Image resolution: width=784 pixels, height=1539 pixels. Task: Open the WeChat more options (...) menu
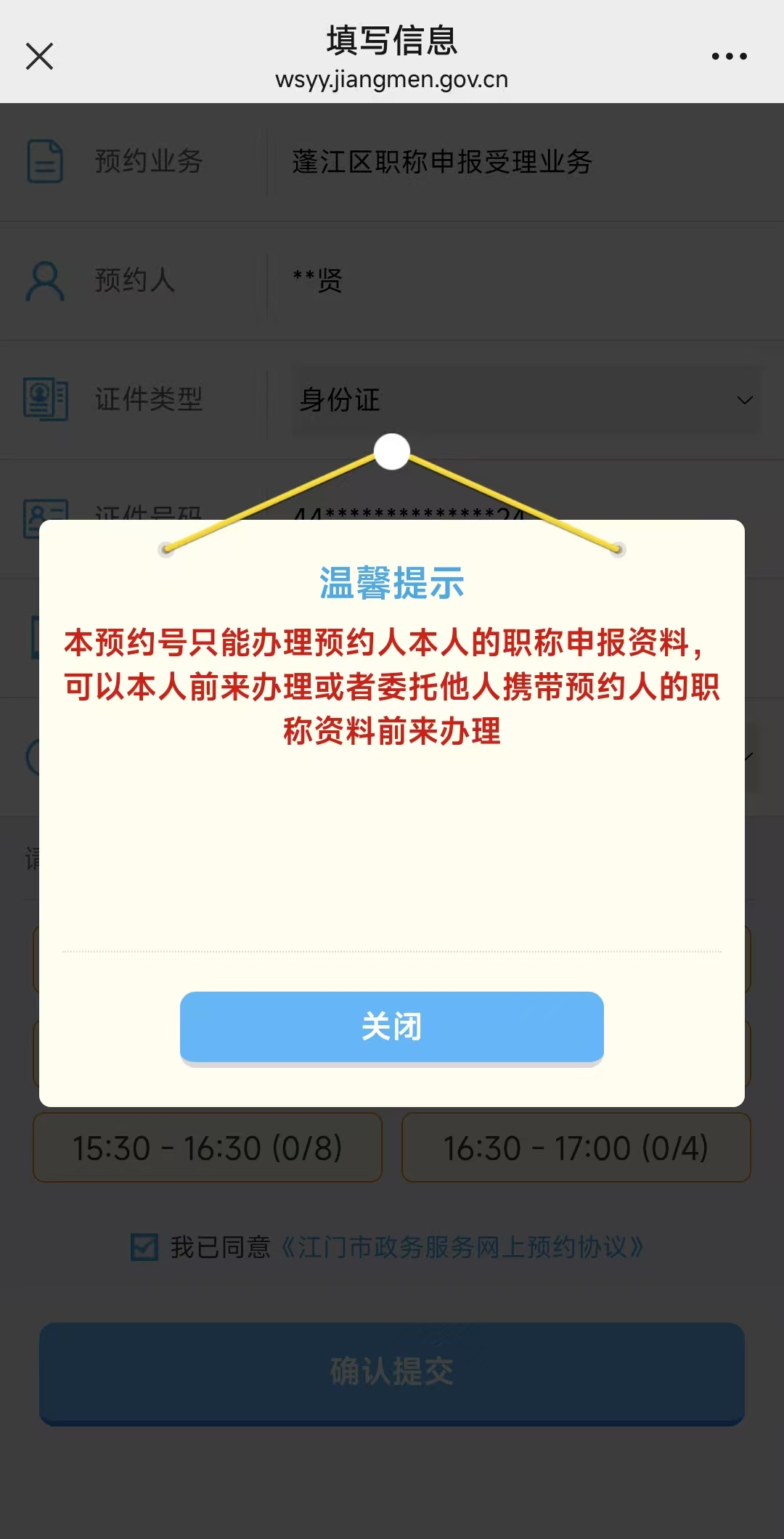(x=729, y=57)
